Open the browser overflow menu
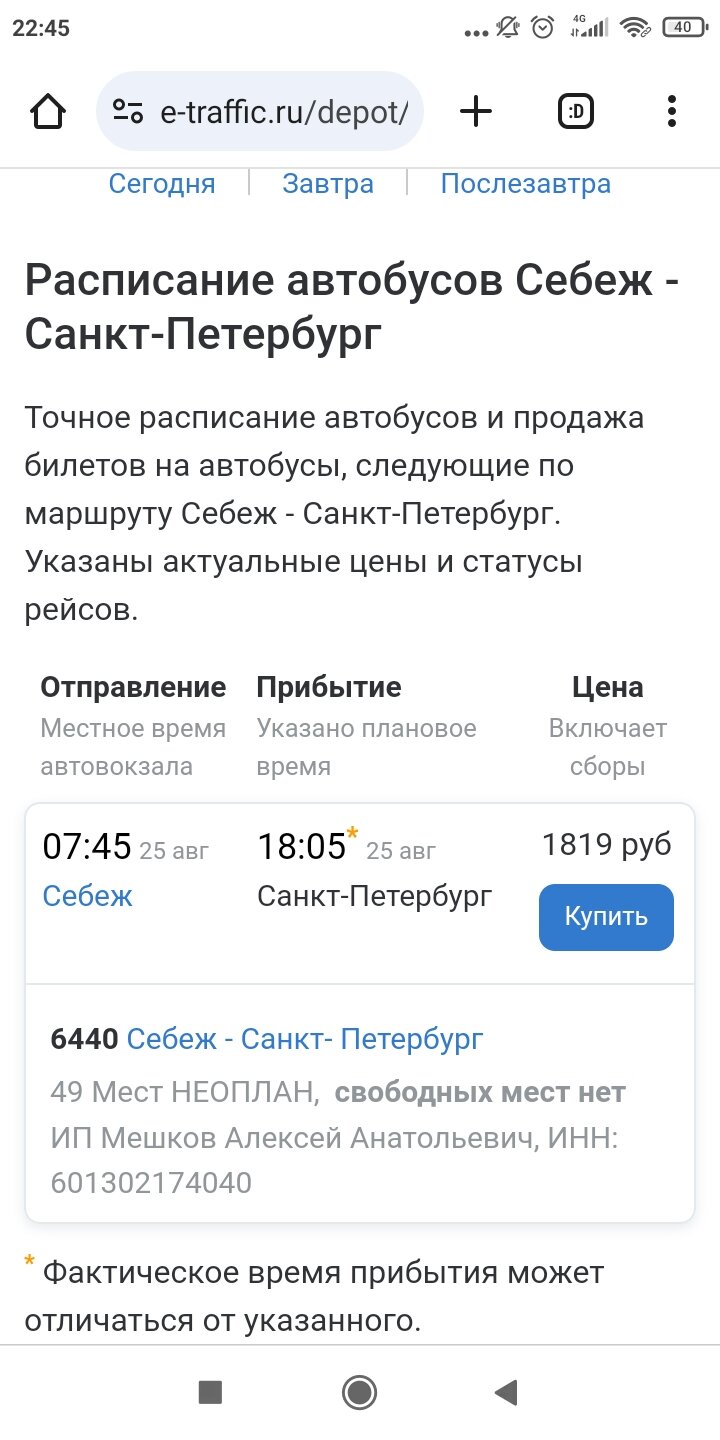This screenshot has height=1440, width=720. coord(671,112)
